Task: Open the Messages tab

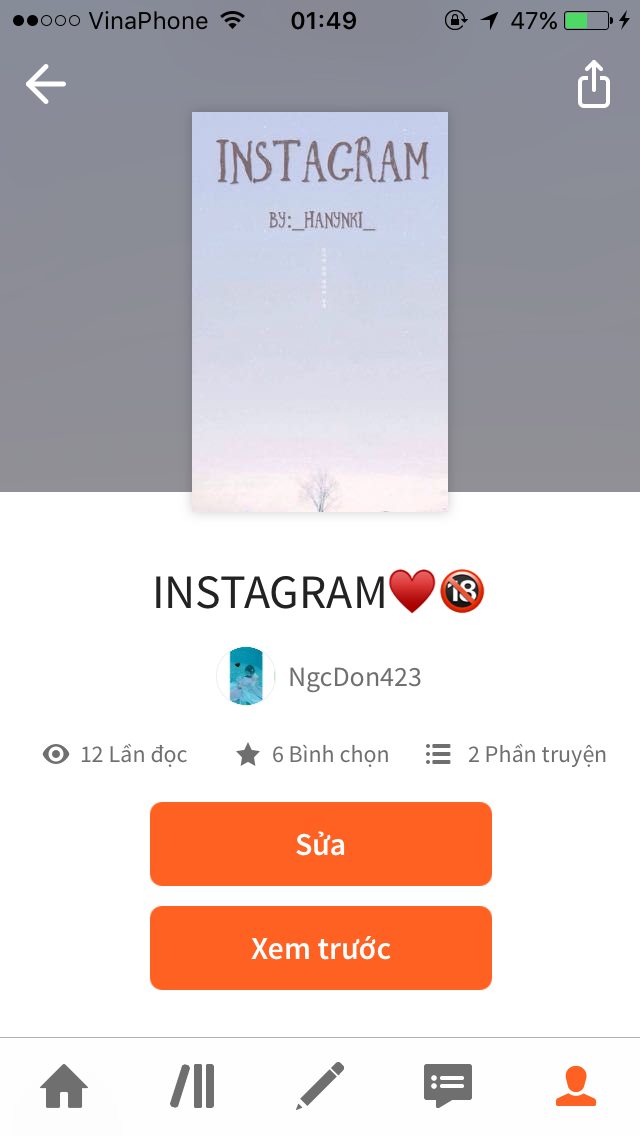Action: (448, 1085)
